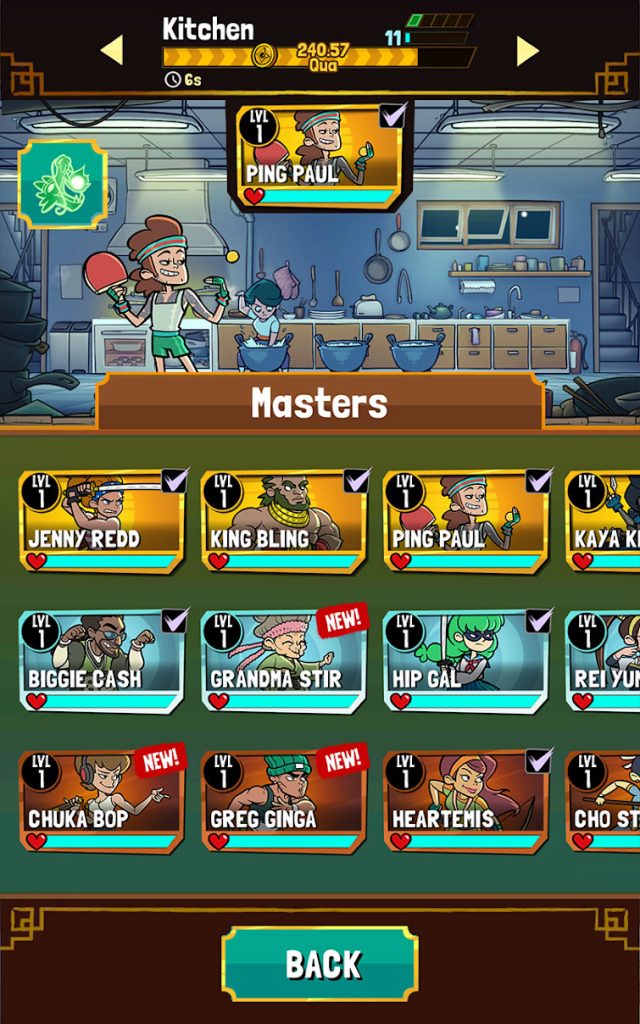640x1024 pixels.
Task: Select the Kaya master card
Action: click(x=603, y=520)
